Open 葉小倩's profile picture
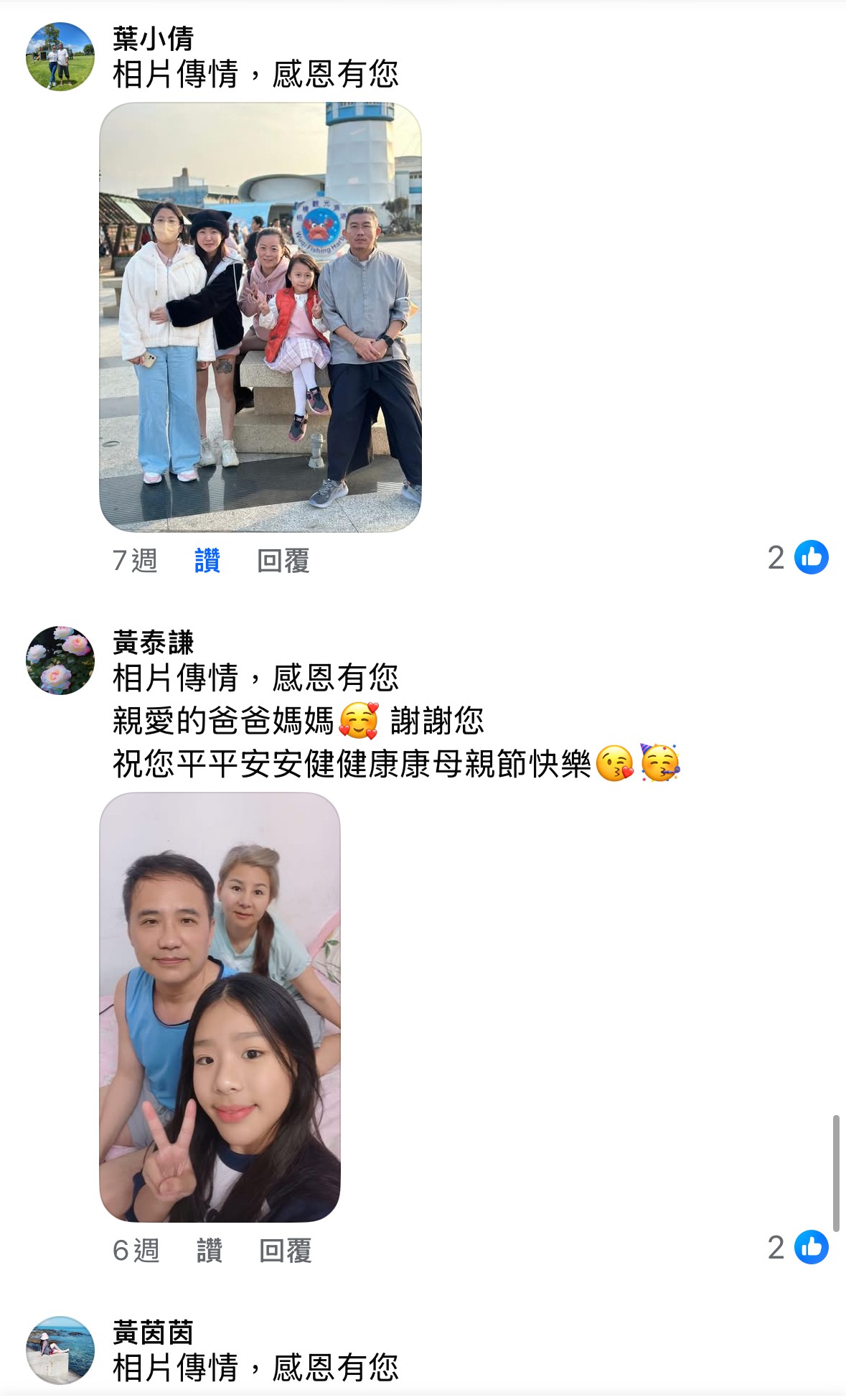 coord(60,57)
